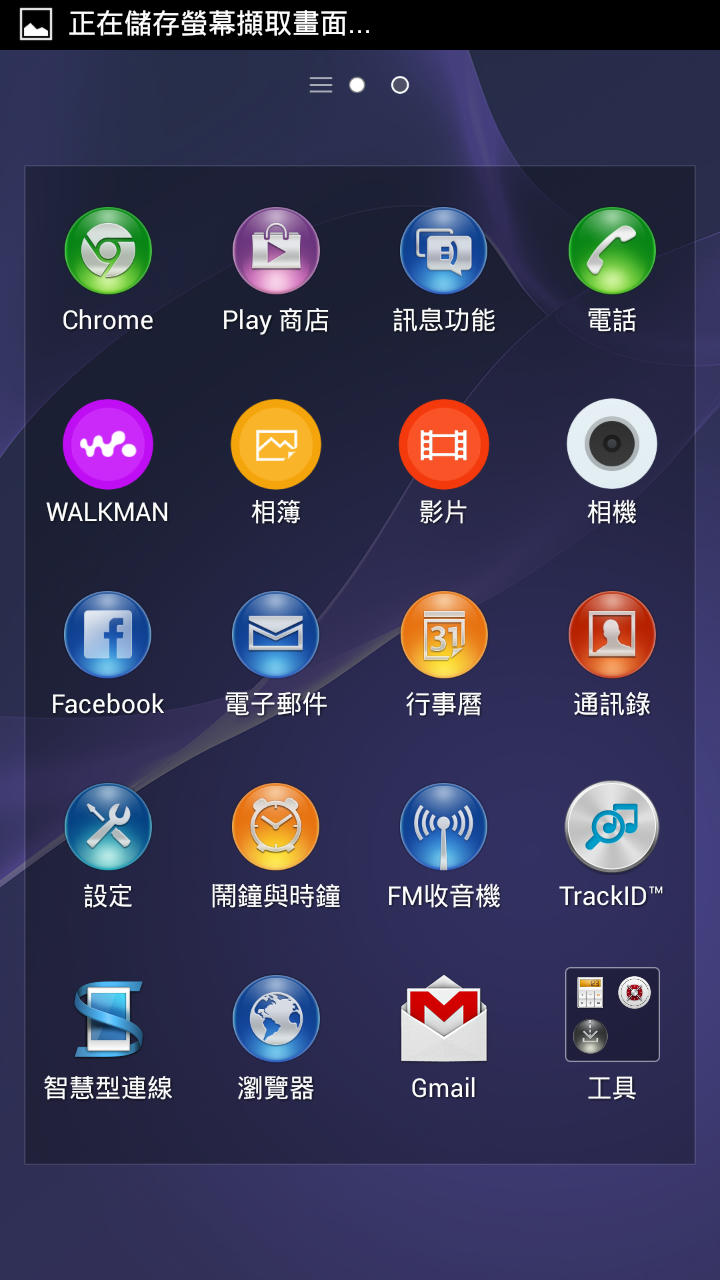Open the Chrome app

[x=108, y=251]
